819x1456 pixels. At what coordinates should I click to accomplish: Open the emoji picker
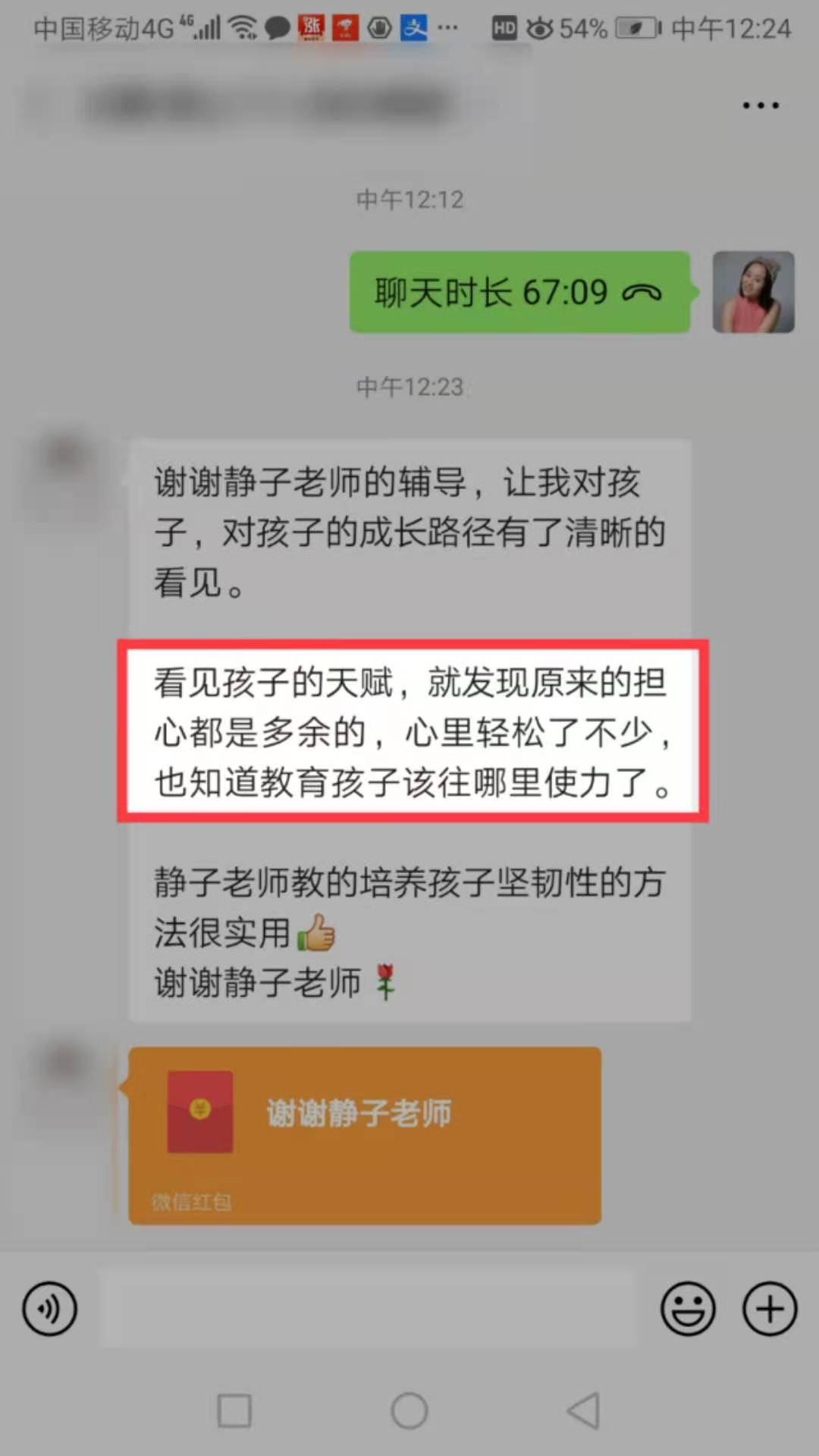(x=688, y=1309)
